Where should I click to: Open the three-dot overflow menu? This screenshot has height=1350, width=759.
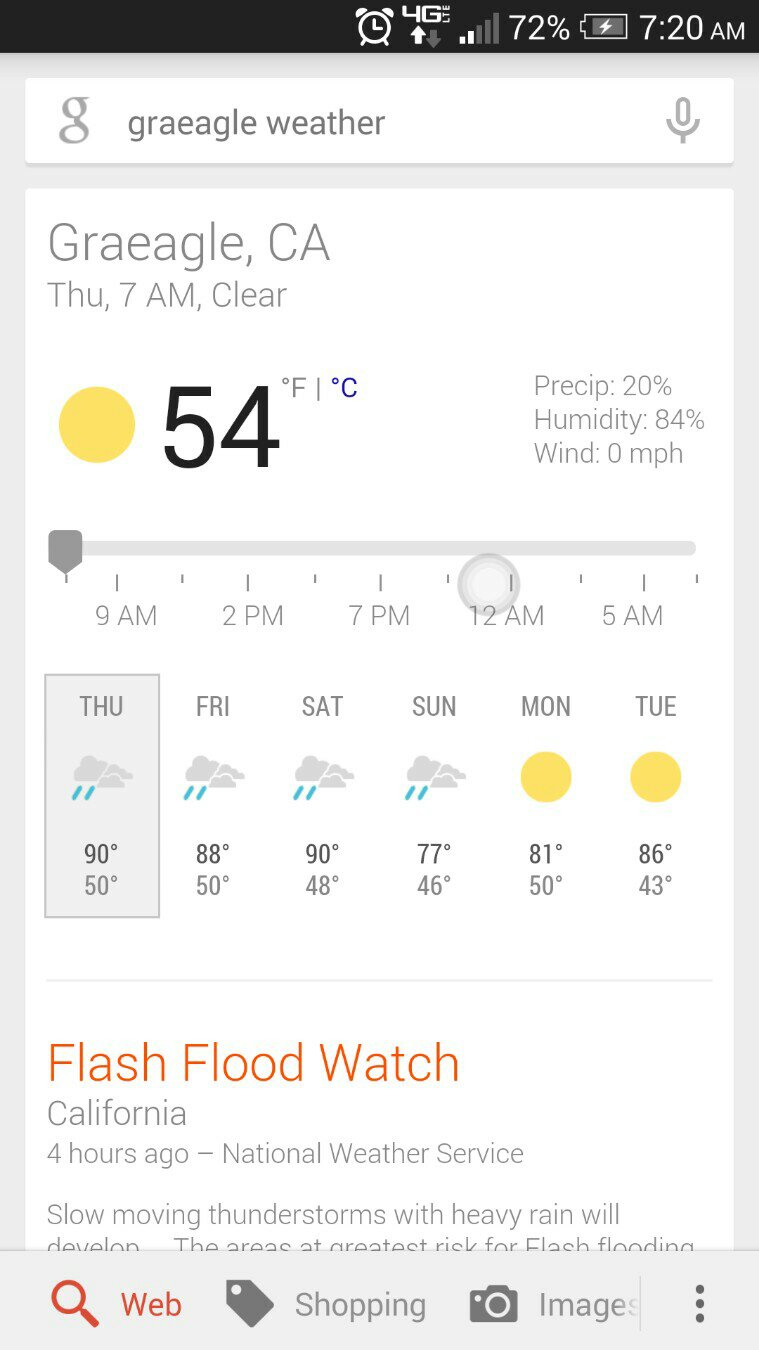point(700,1304)
